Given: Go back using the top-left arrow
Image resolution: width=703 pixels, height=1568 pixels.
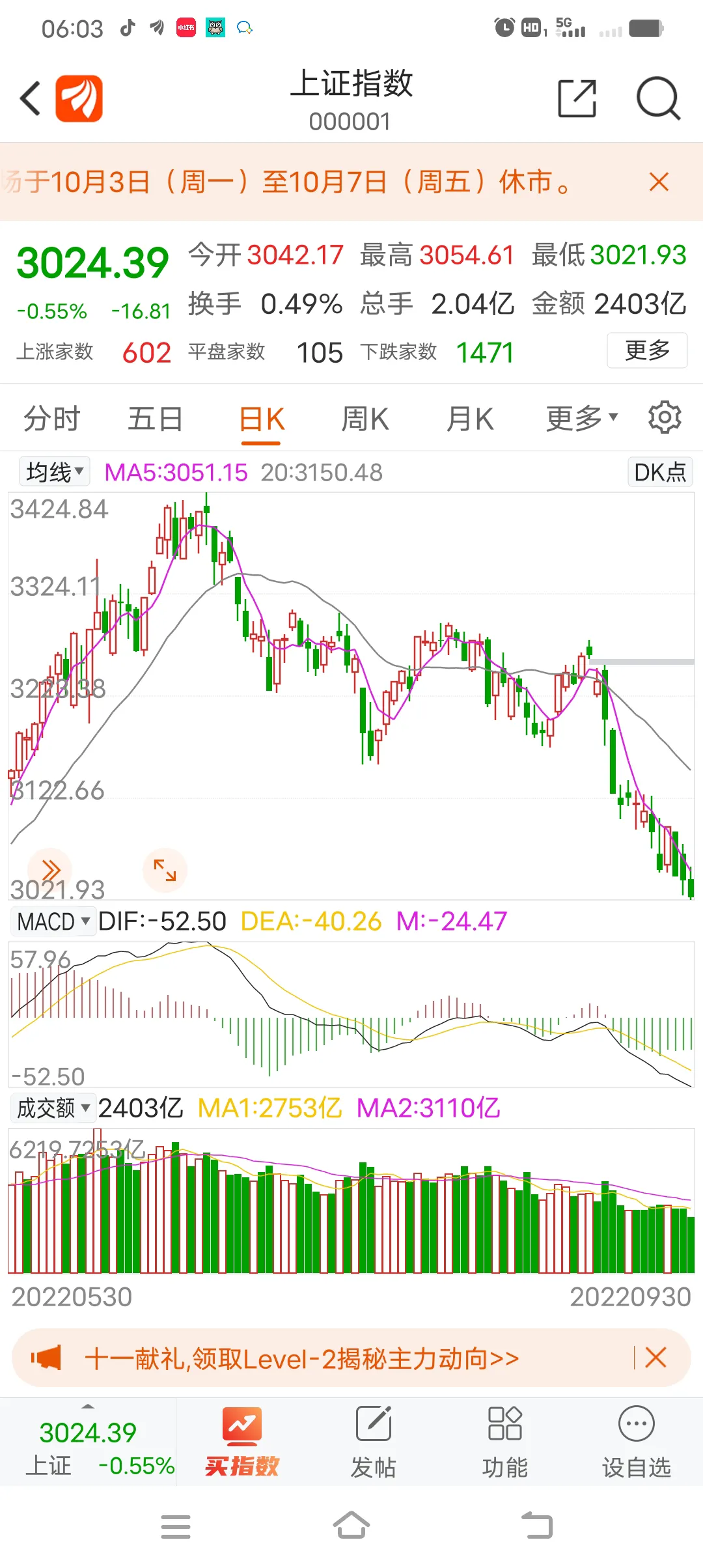Looking at the screenshot, I should point(31,99).
